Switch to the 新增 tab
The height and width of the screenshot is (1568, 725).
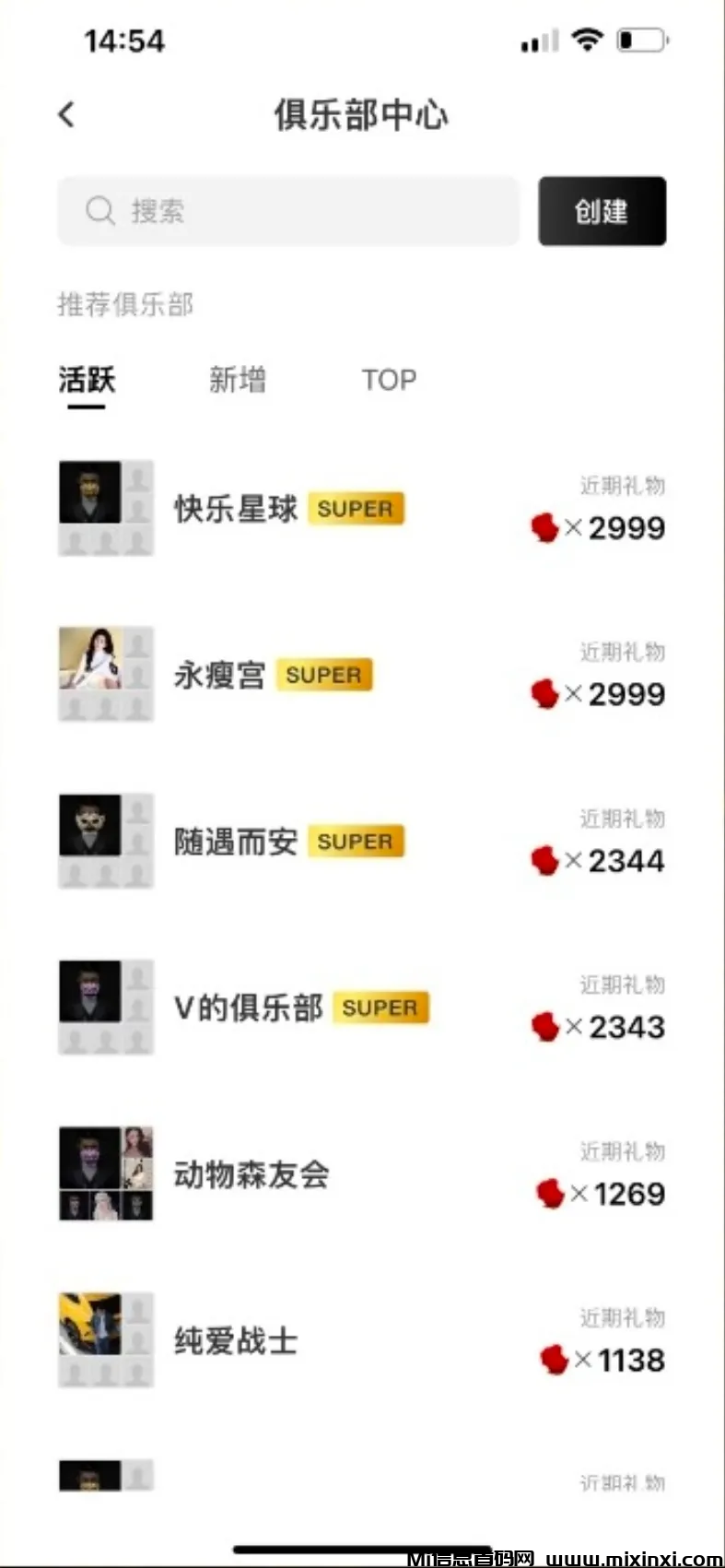tap(238, 380)
